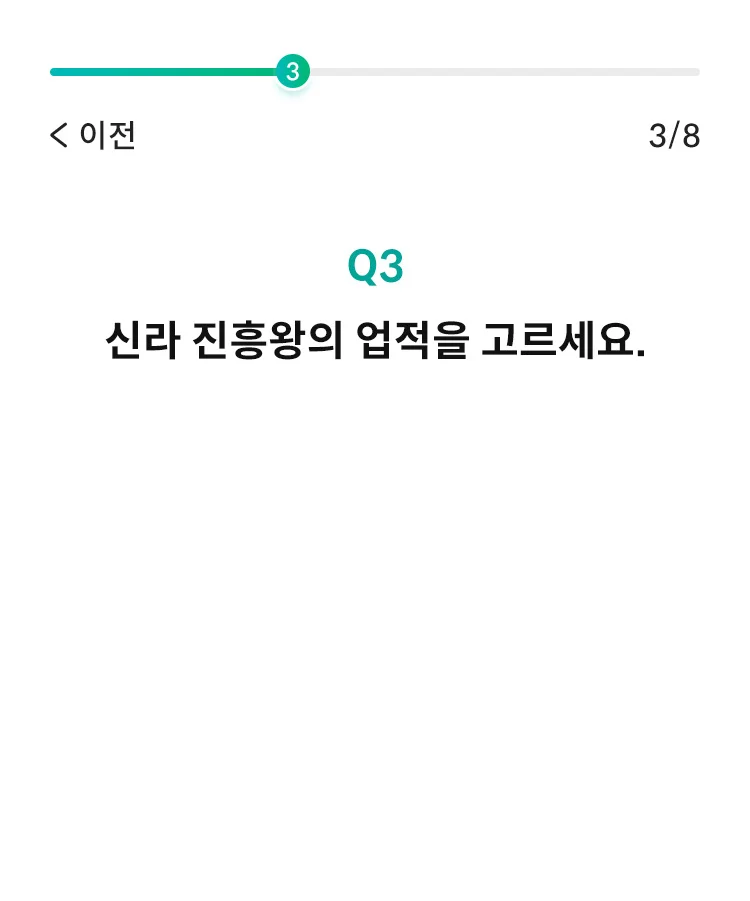750x901 pixels.
Task: Click the 3/8 page counter
Action: [x=676, y=133]
